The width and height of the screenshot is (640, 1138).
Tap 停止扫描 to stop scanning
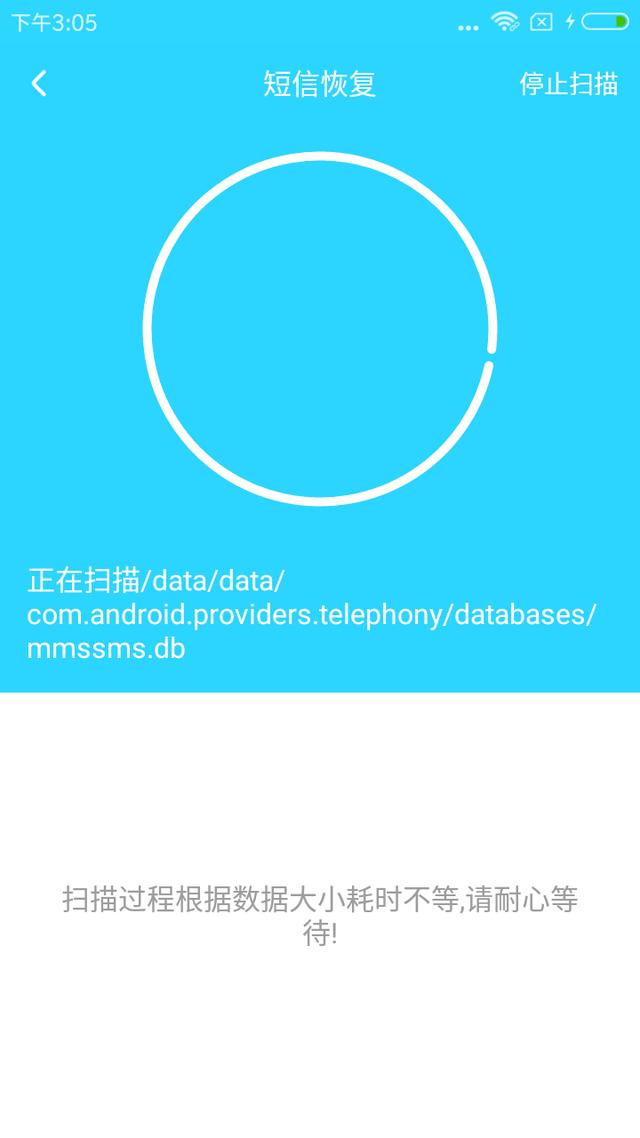tap(569, 84)
